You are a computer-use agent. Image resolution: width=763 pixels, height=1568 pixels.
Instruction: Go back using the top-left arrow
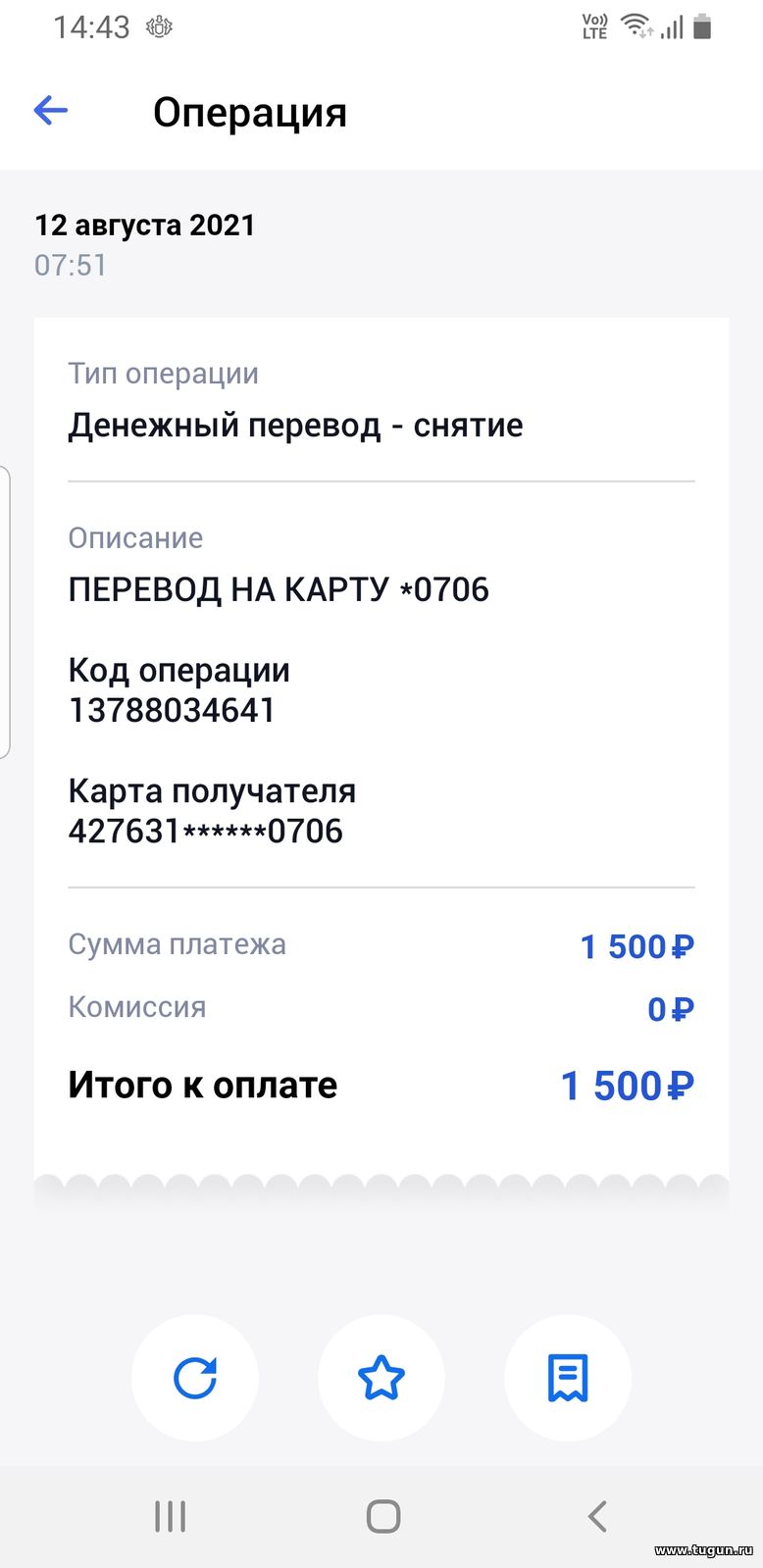tap(51, 111)
